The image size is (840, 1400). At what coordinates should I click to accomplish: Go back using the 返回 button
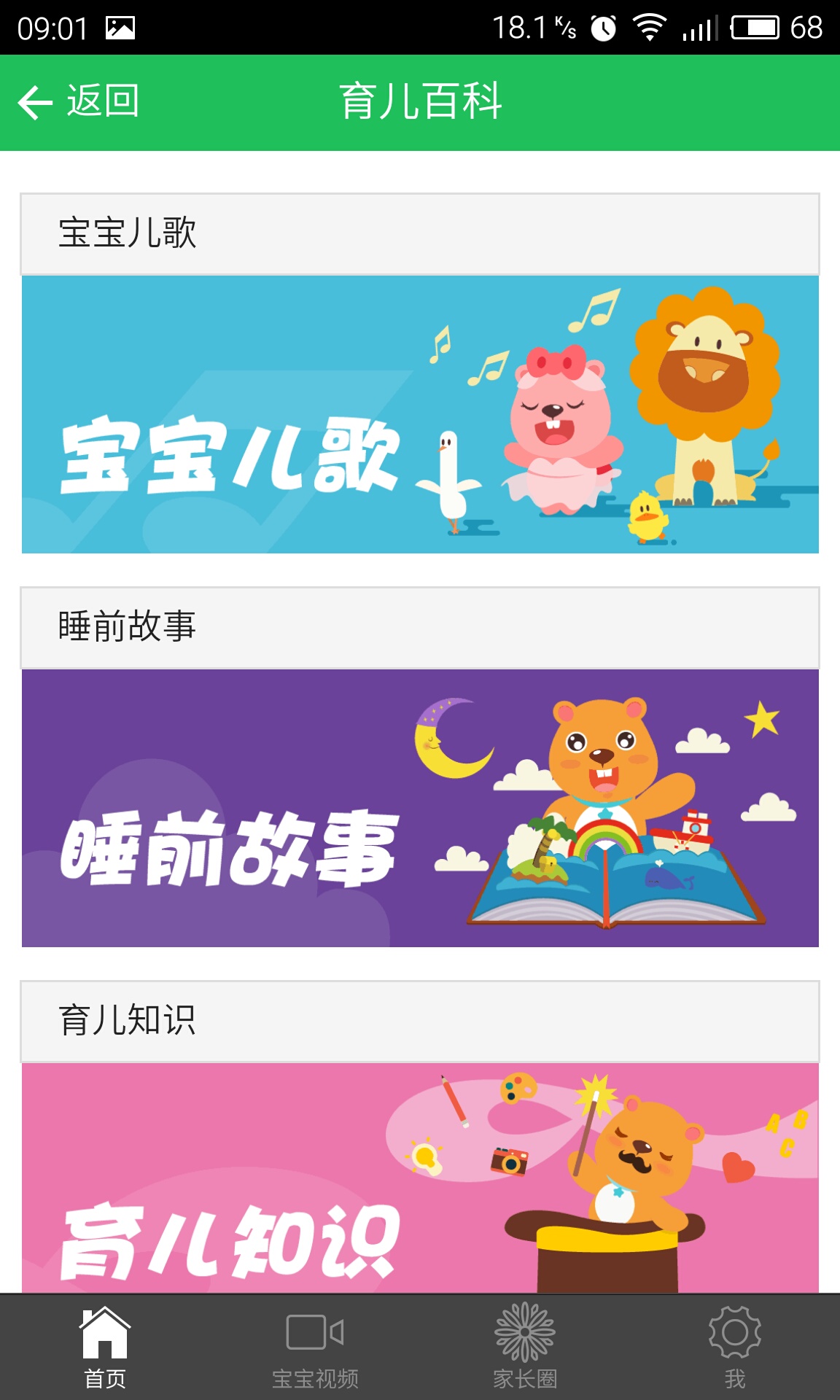pos(79,101)
